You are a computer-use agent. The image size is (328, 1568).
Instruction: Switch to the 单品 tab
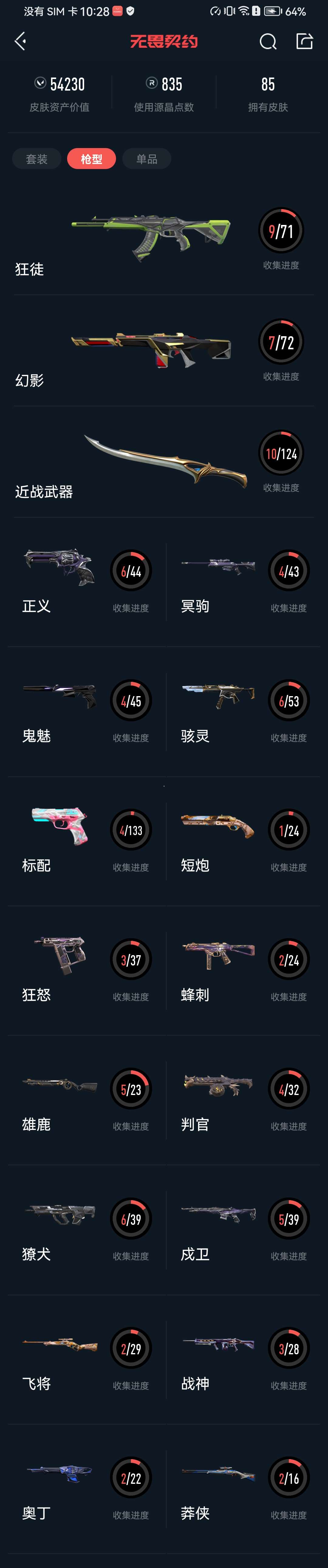pyautogui.click(x=147, y=159)
